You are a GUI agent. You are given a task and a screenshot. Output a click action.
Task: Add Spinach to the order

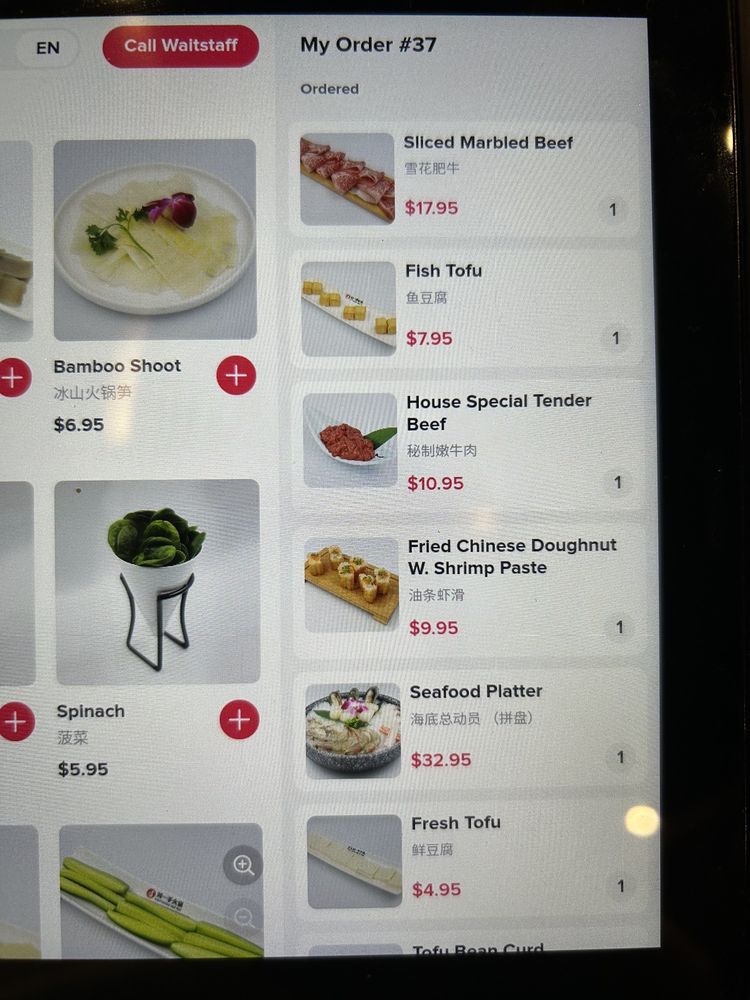click(x=239, y=719)
